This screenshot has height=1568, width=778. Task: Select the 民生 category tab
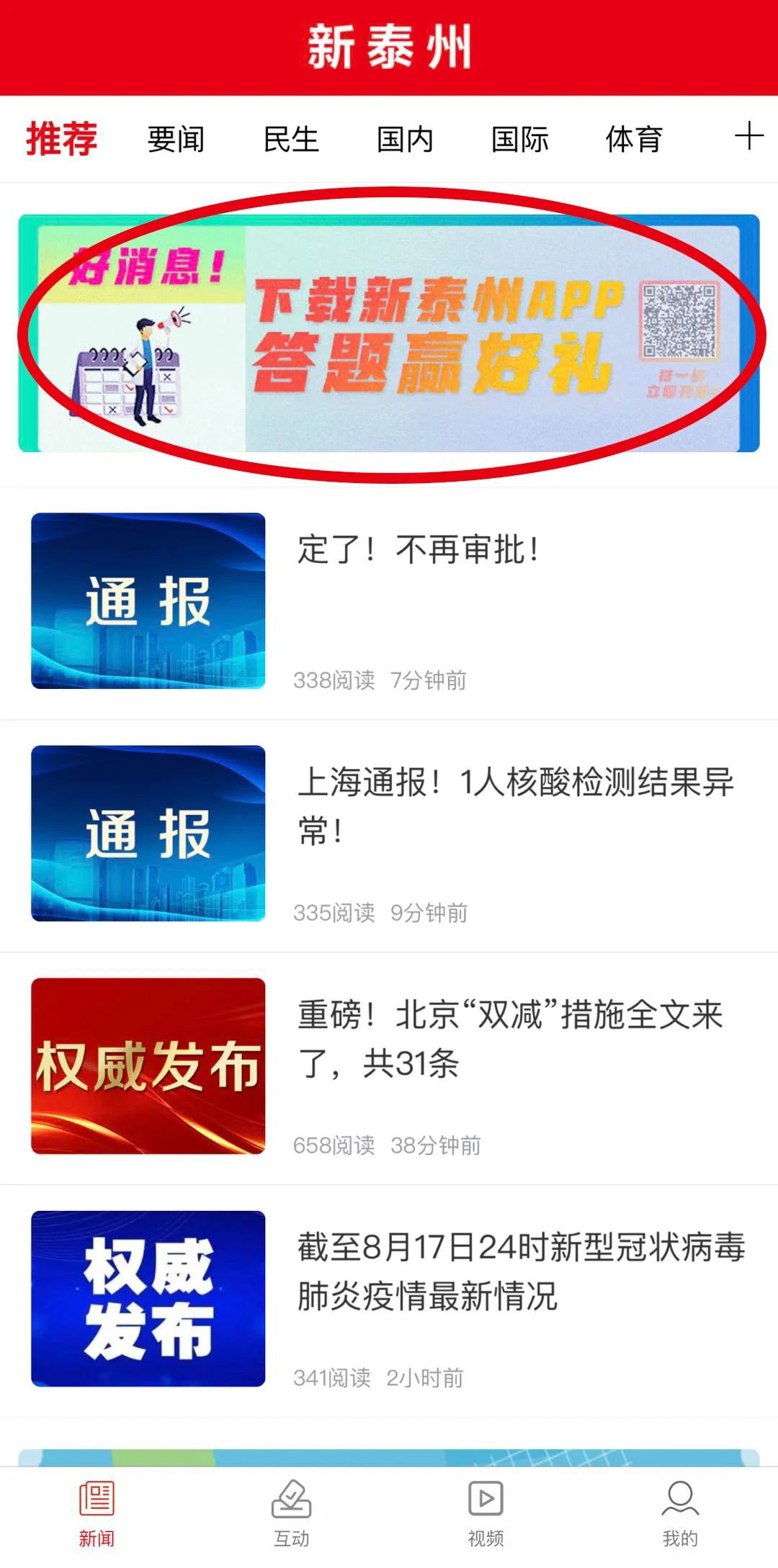click(290, 139)
